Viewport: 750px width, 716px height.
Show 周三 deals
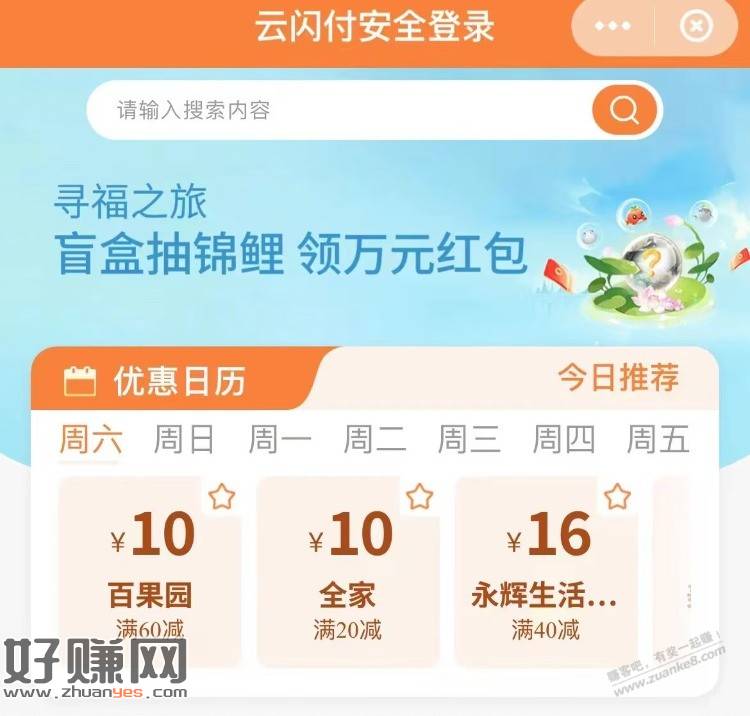tap(468, 440)
